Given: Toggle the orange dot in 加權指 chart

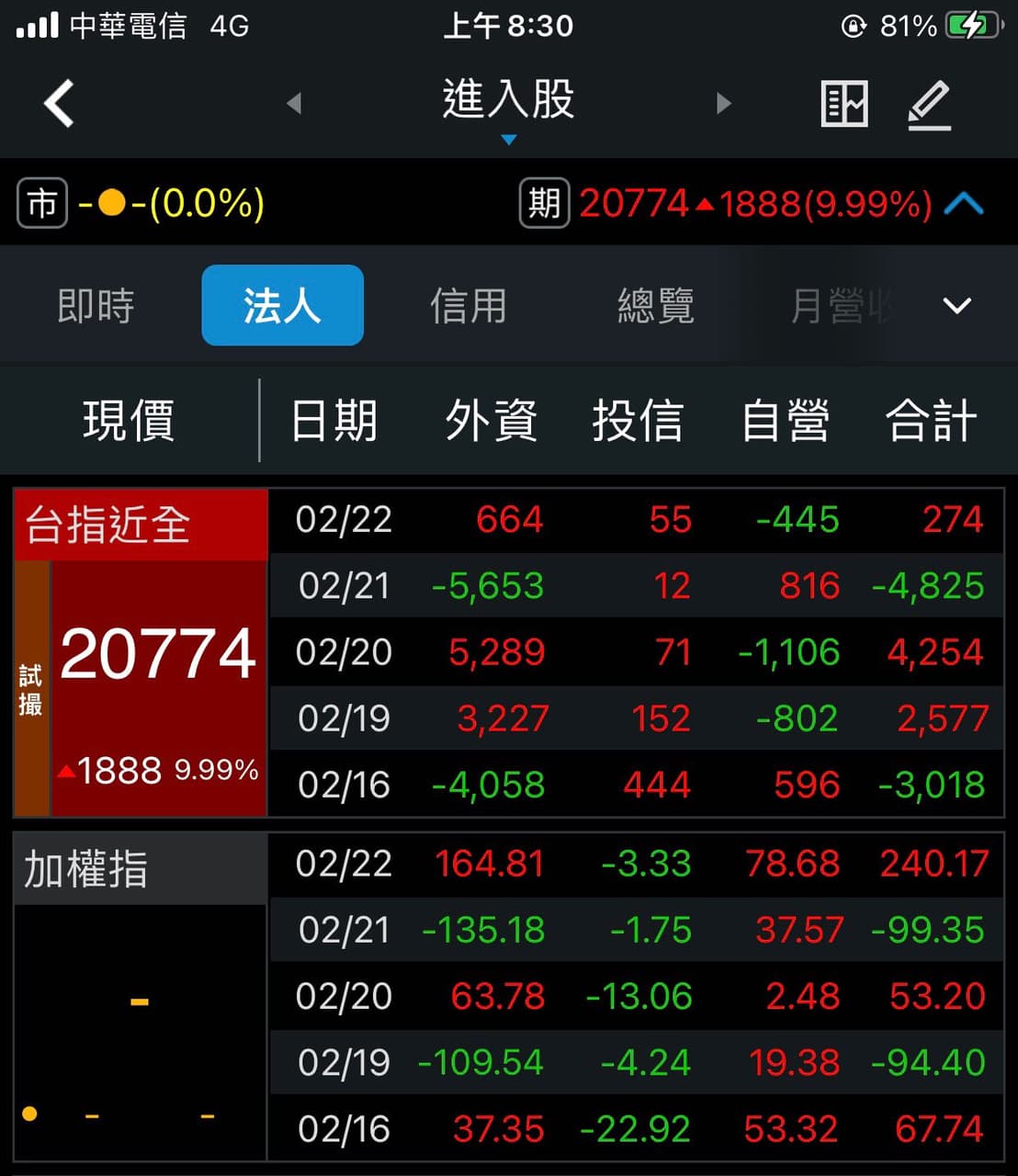Looking at the screenshot, I should [x=29, y=1114].
